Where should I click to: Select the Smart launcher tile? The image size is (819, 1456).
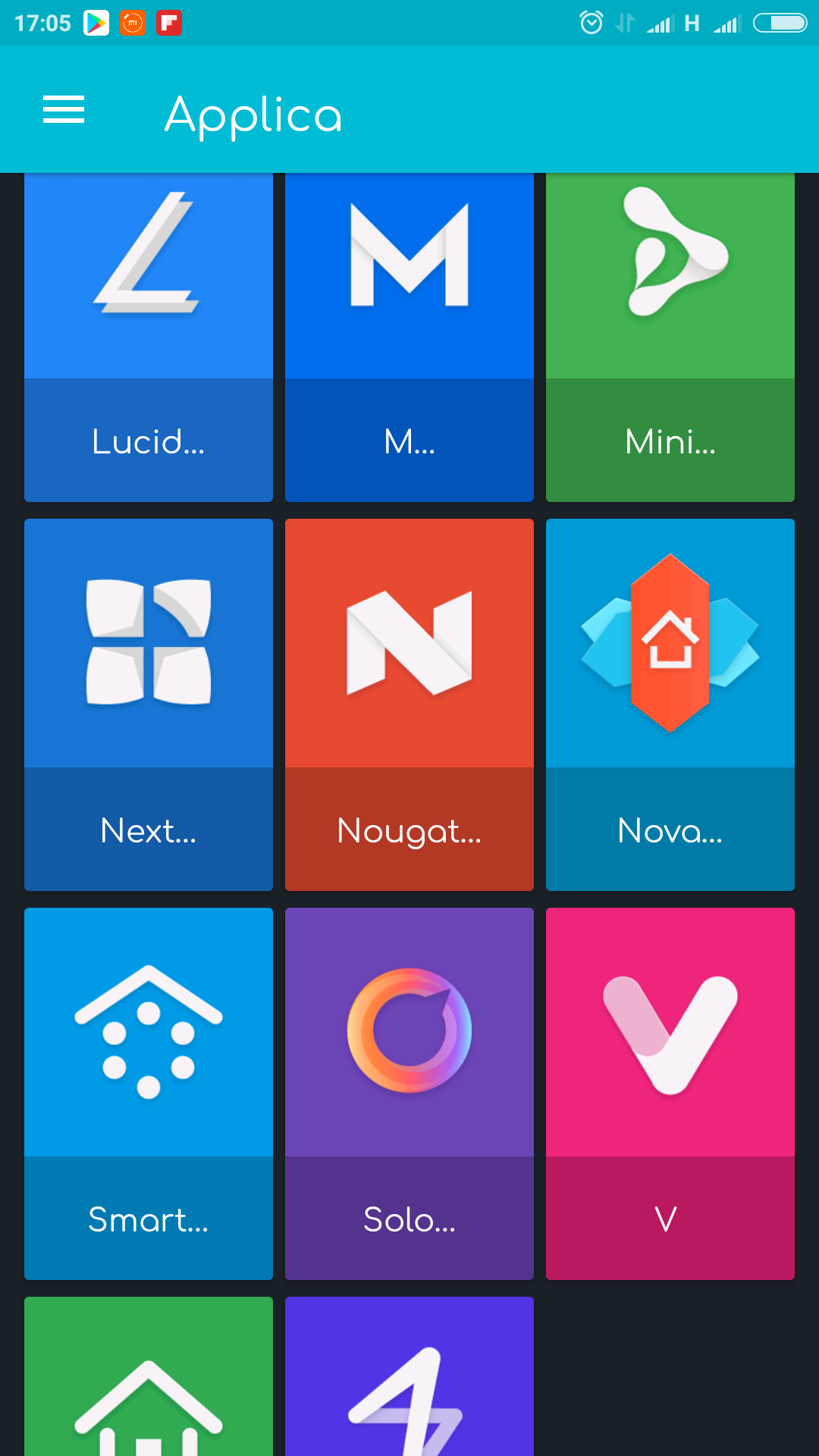coord(149,1094)
